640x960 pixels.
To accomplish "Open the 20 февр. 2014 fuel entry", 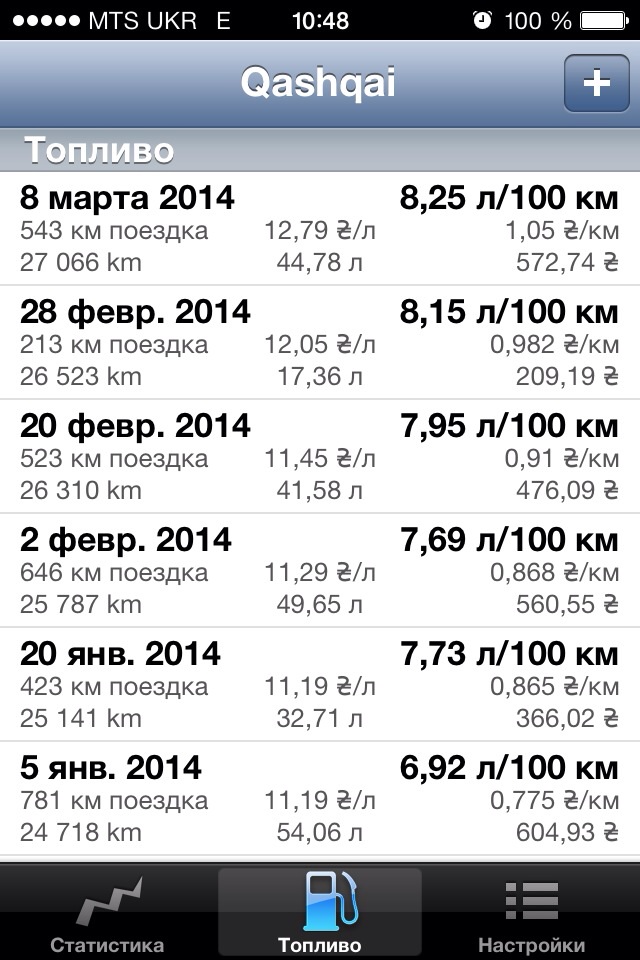I will tap(320, 457).
